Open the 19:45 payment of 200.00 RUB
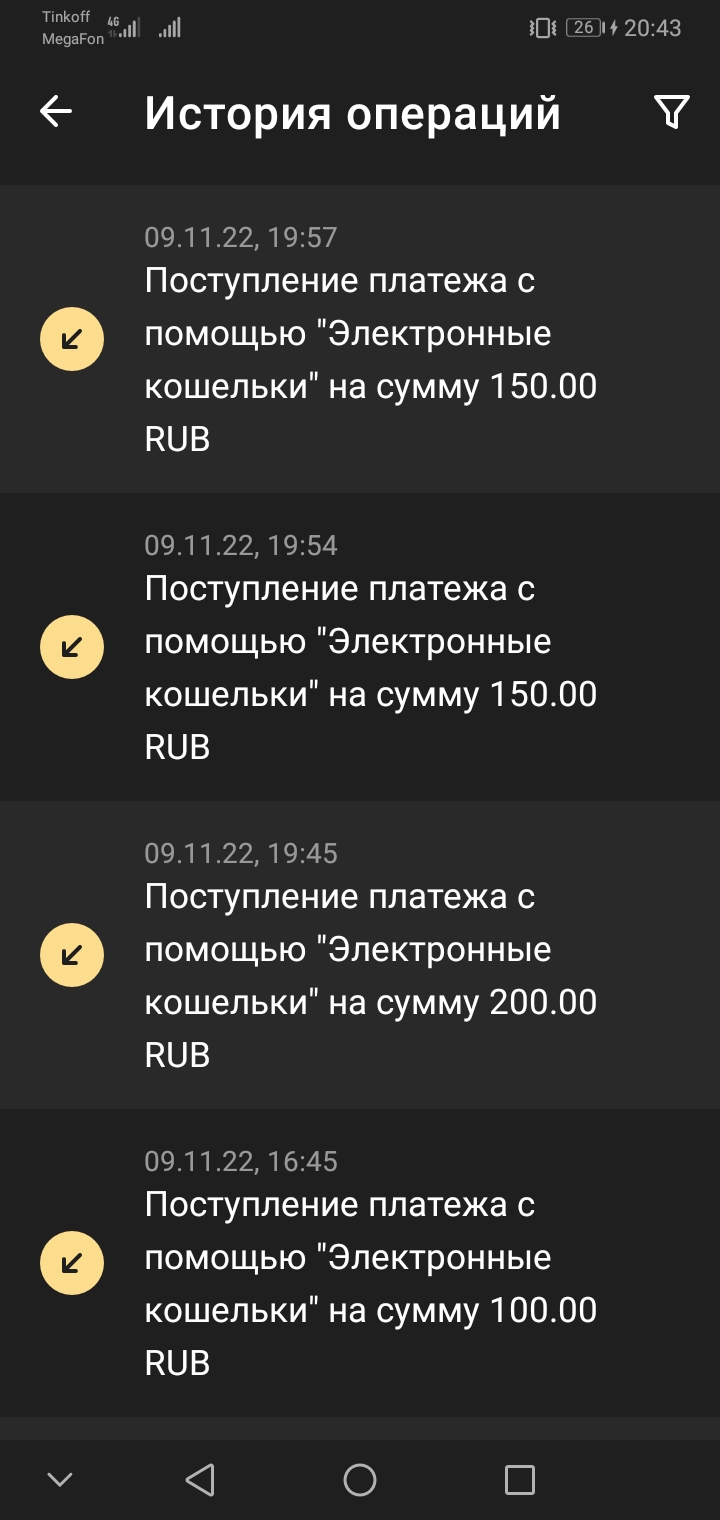 click(x=370, y=955)
